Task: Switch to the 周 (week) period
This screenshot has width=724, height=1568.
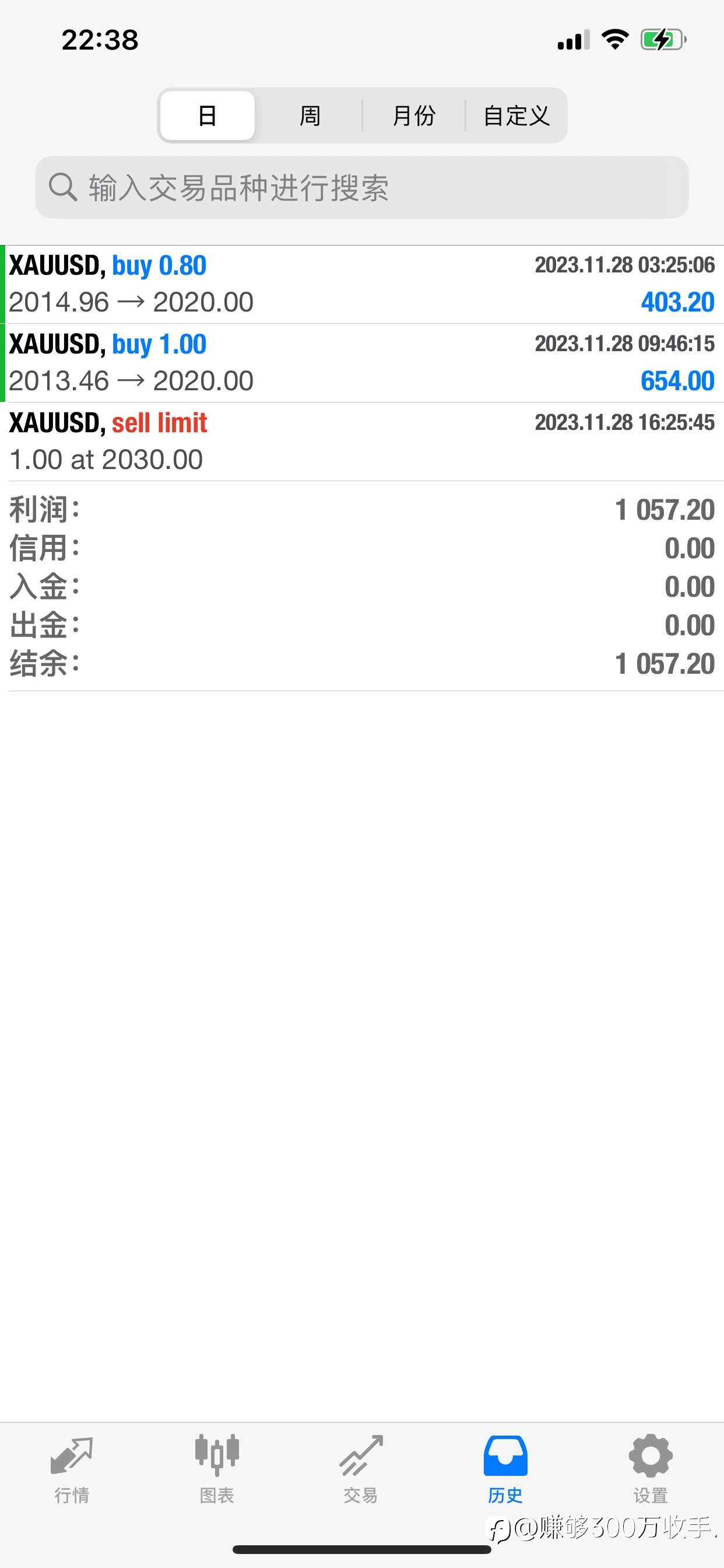Action: tap(310, 116)
